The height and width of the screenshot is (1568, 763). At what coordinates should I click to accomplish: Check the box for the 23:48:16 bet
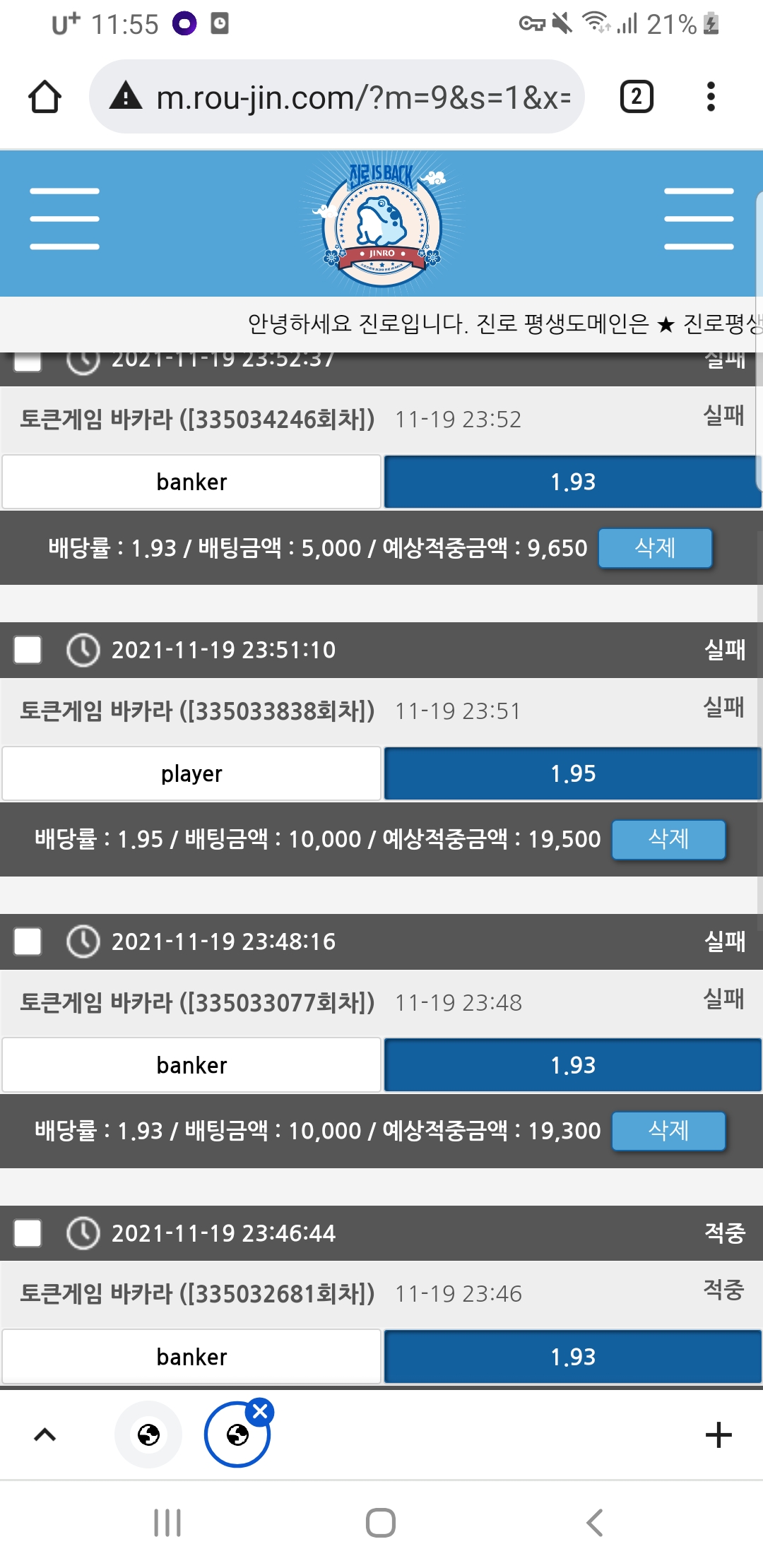(x=28, y=942)
